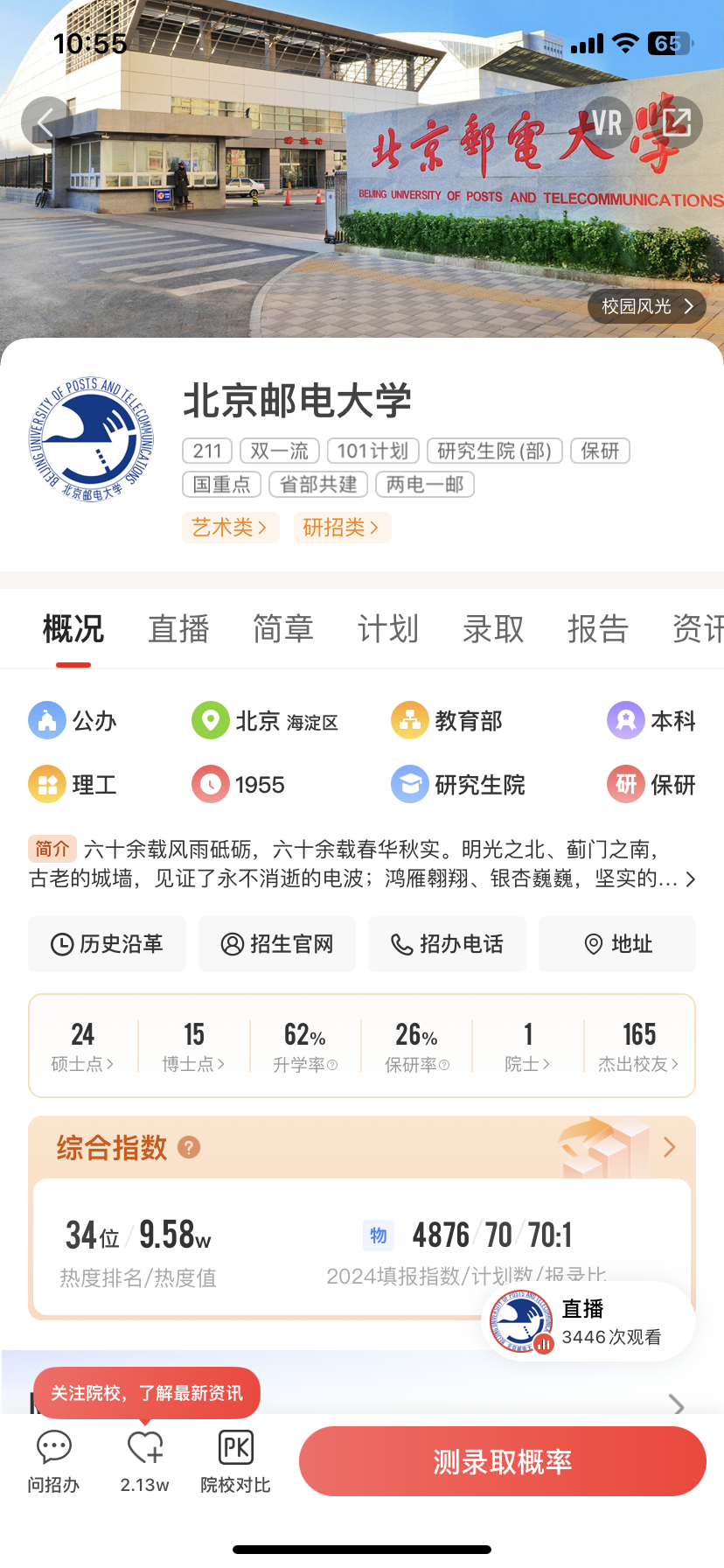724x1568 pixels.
Task: Switch to the 简章 tab
Action: (x=283, y=628)
